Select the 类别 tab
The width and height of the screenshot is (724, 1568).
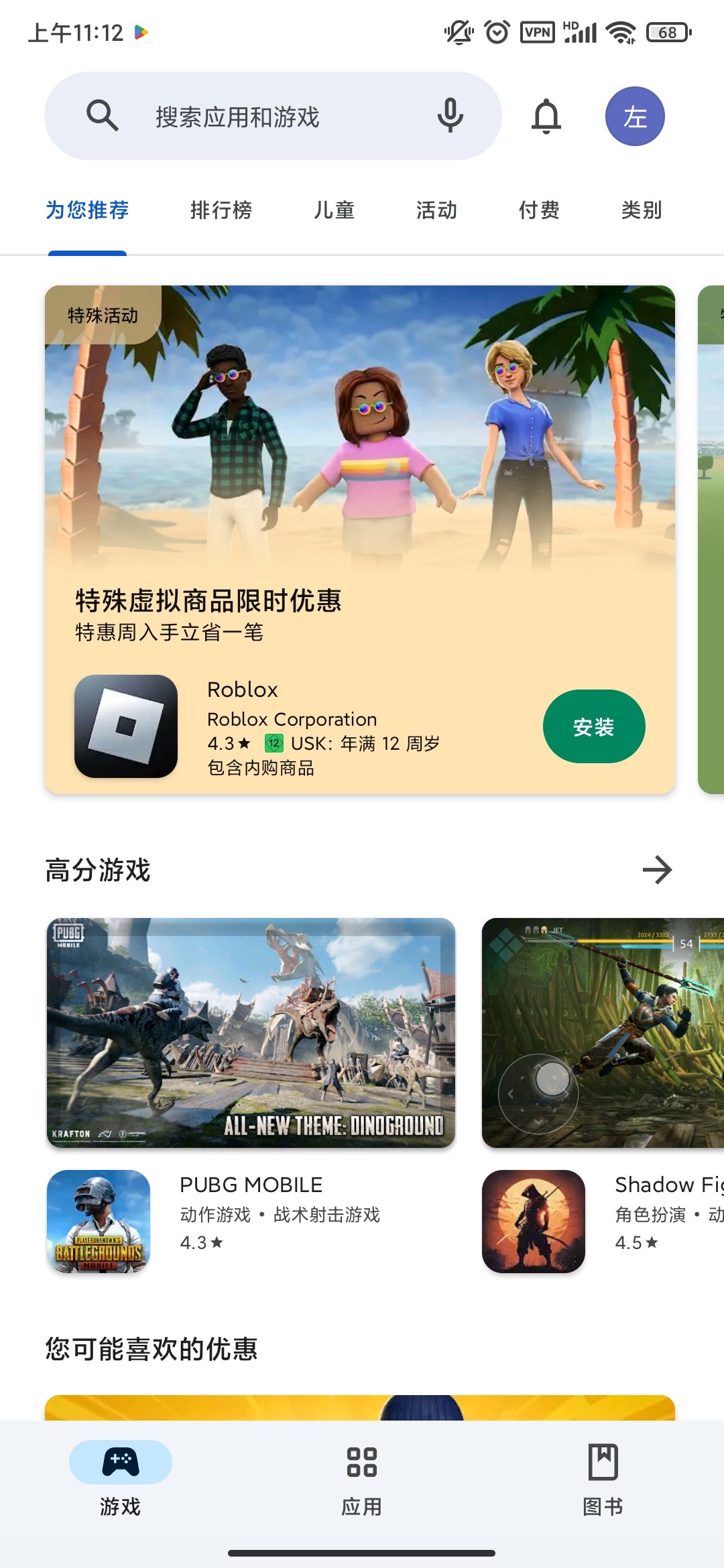[x=642, y=210]
